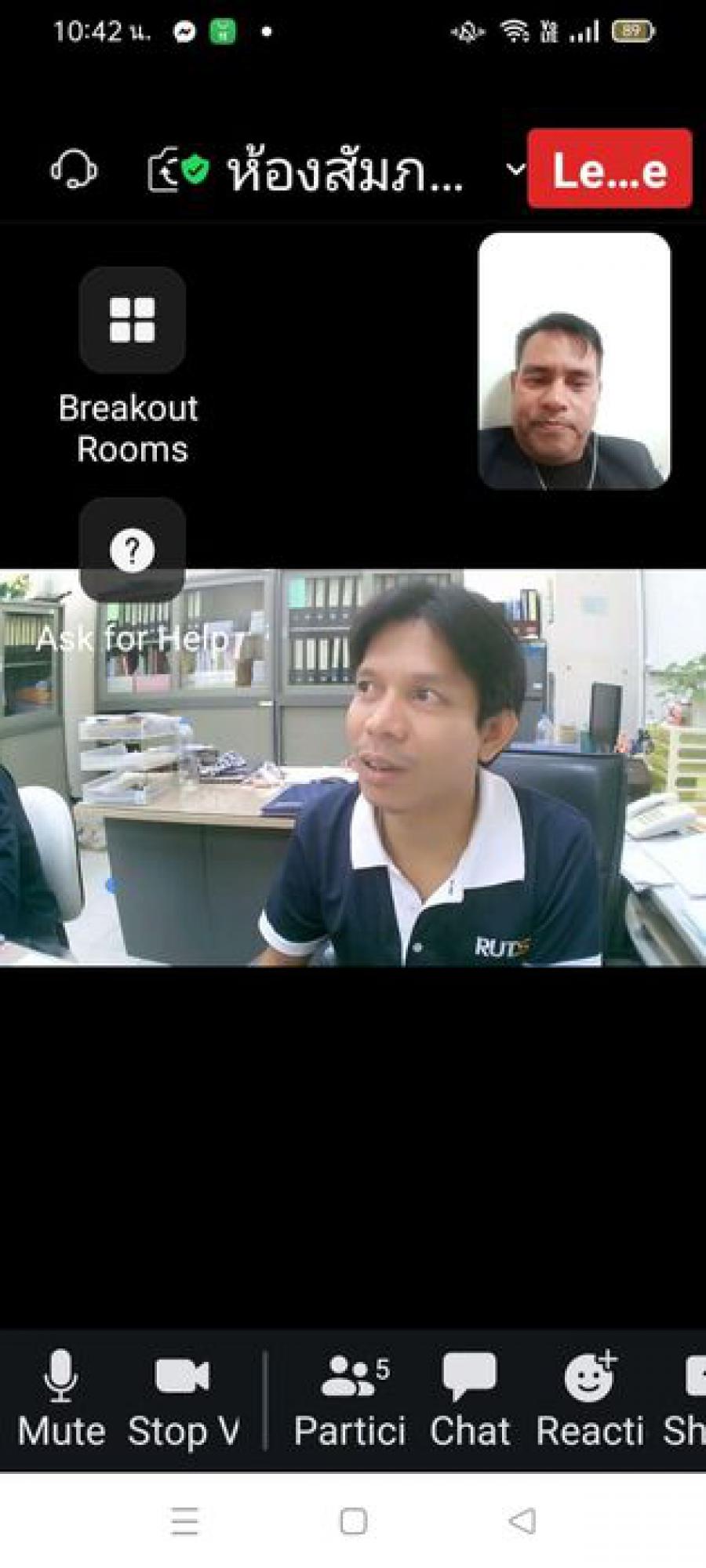This screenshot has height=1568, width=706.
Task: Go to the home screen
Action: 353,1521
